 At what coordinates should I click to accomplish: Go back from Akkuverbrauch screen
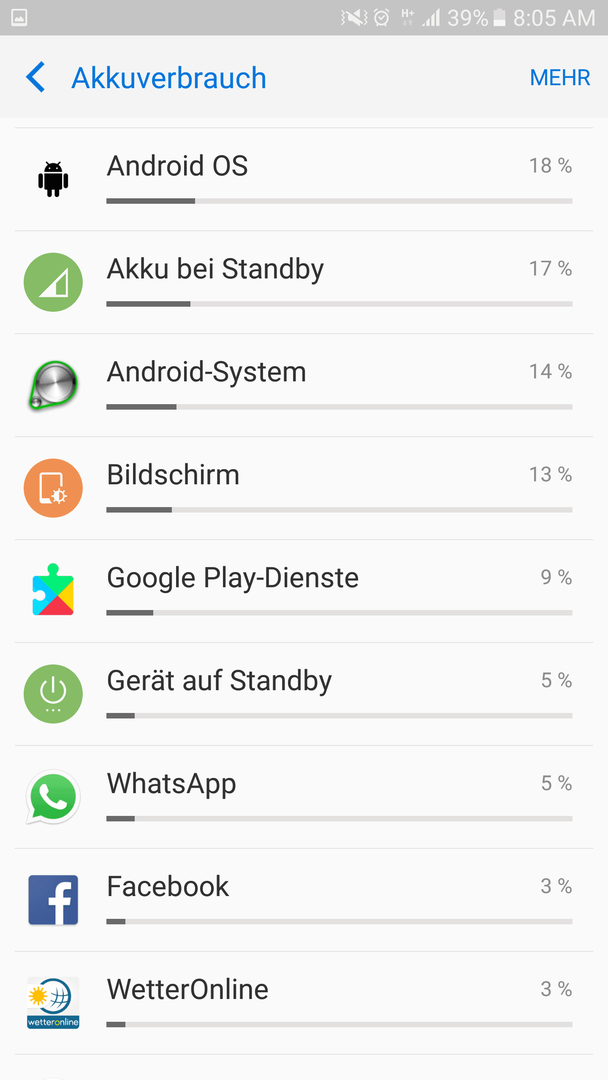[x=36, y=77]
